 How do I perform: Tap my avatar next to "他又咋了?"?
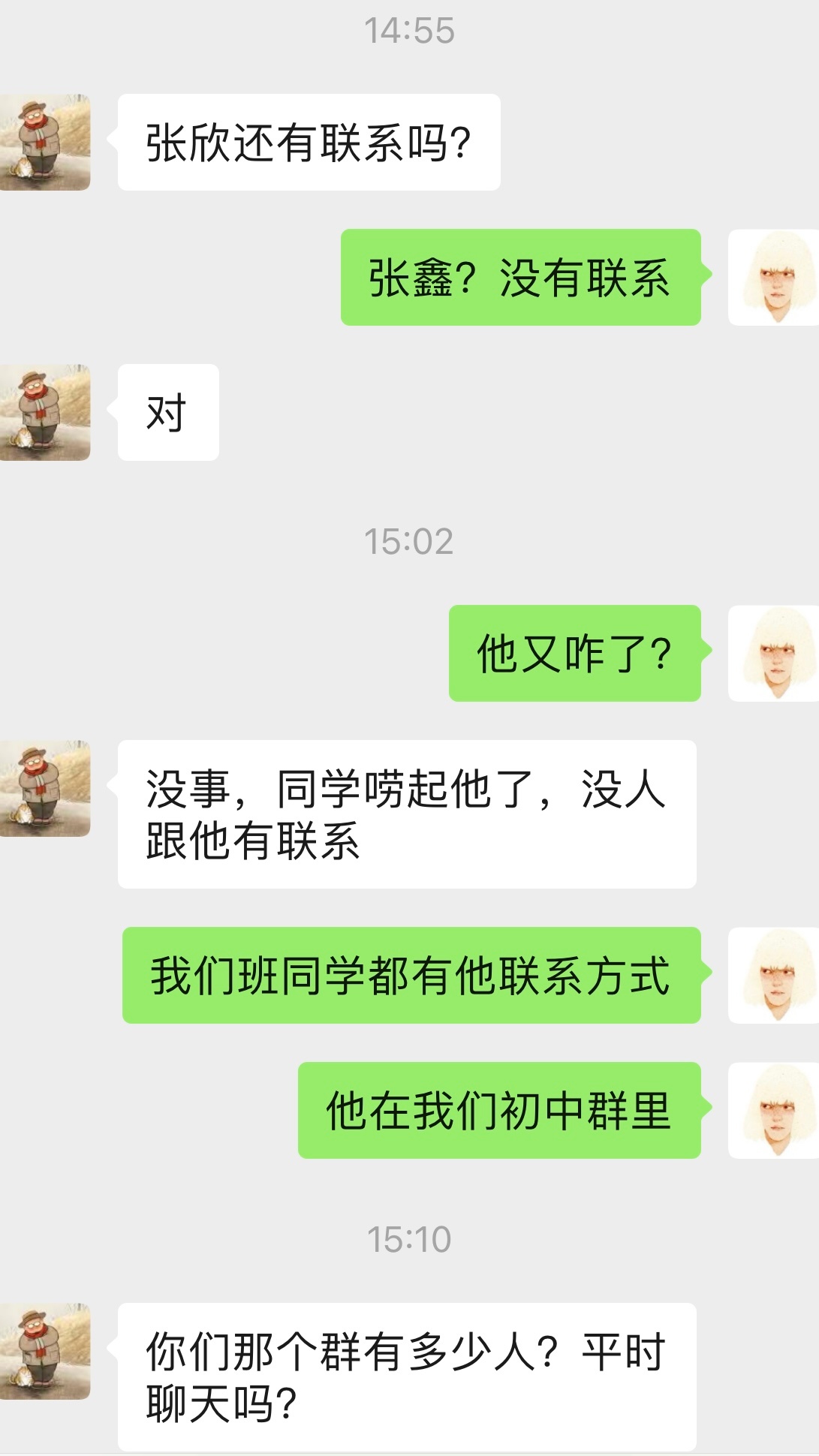[x=773, y=653]
